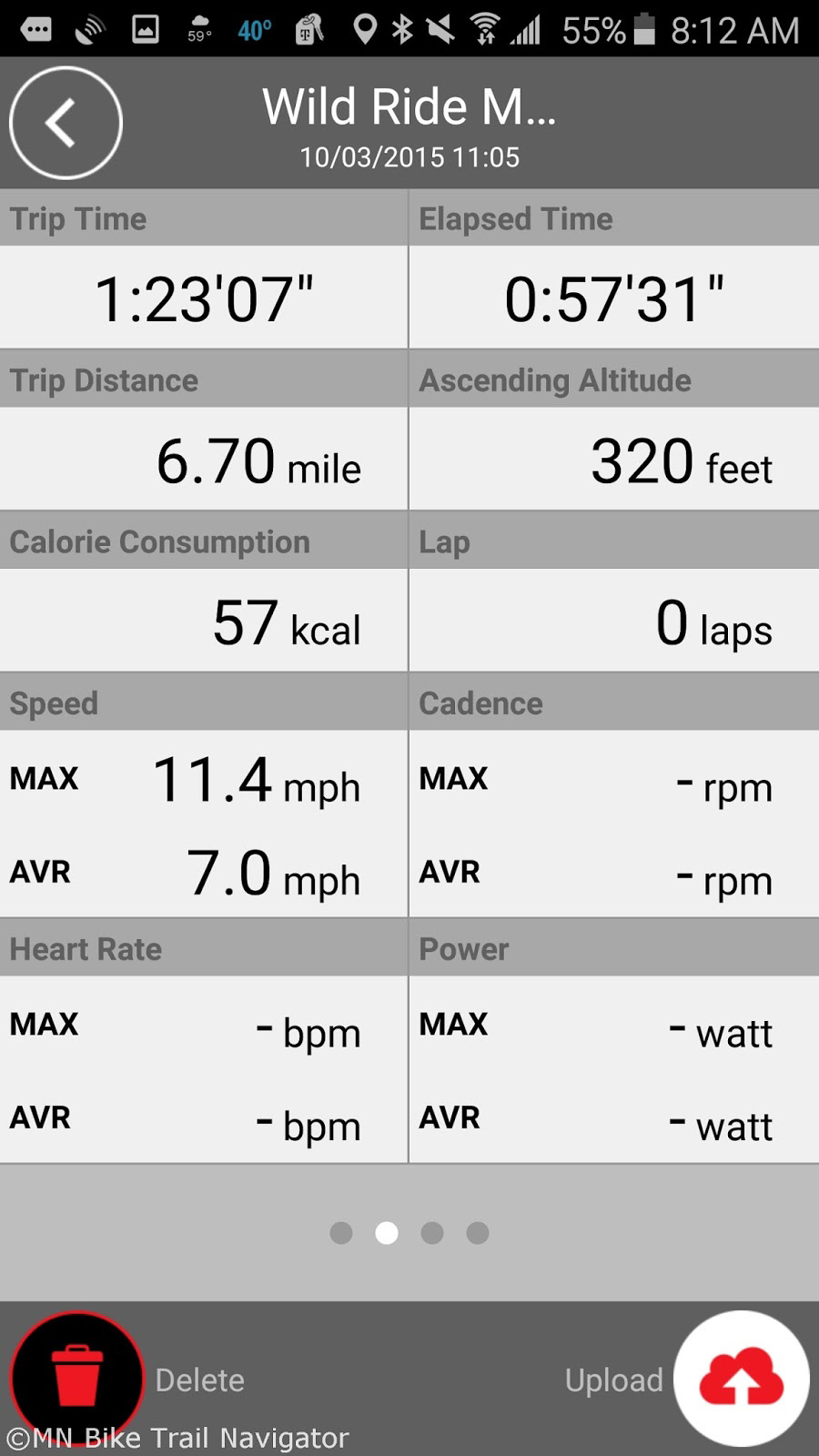Go back using the arrow button
The width and height of the screenshot is (819, 1456).
tap(66, 123)
